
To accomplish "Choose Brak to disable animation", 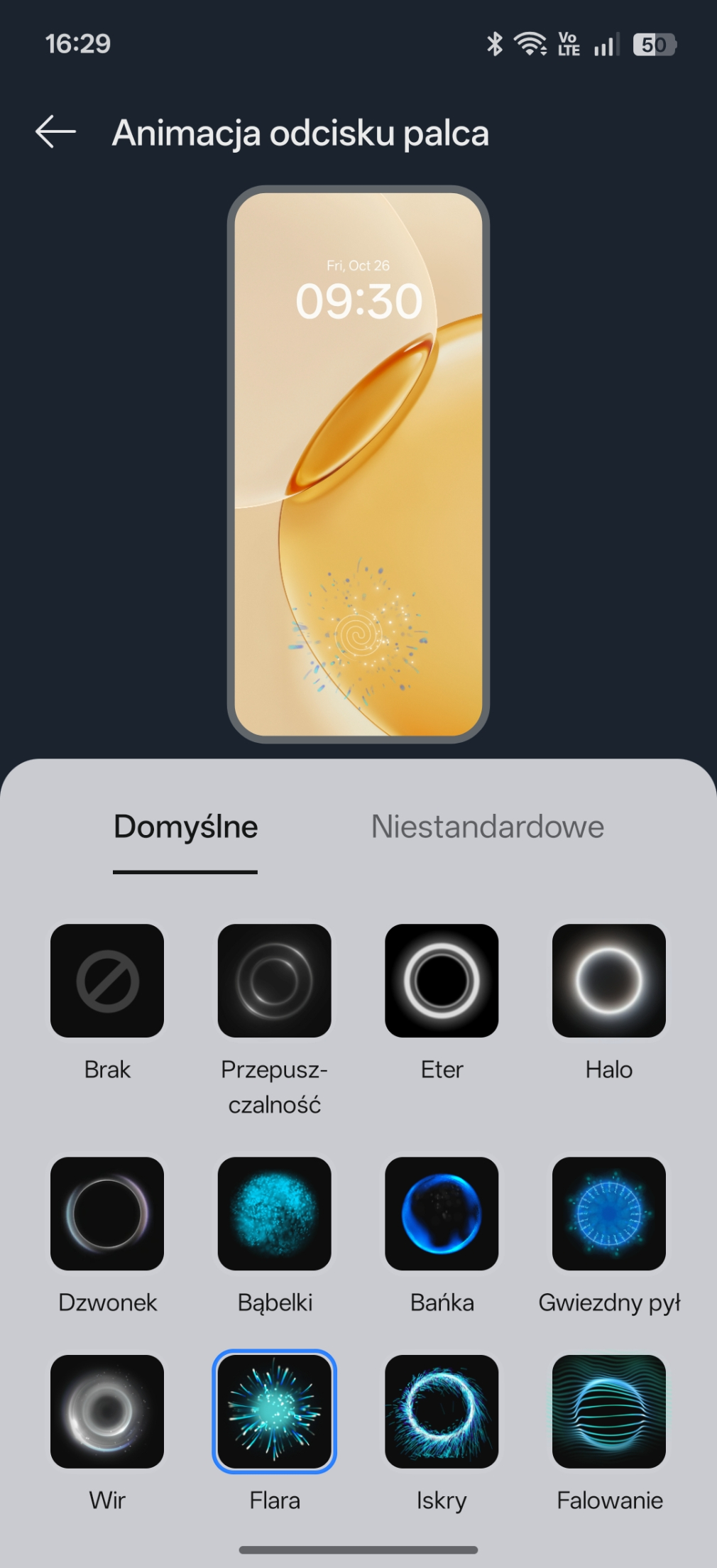I will tap(107, 981).
